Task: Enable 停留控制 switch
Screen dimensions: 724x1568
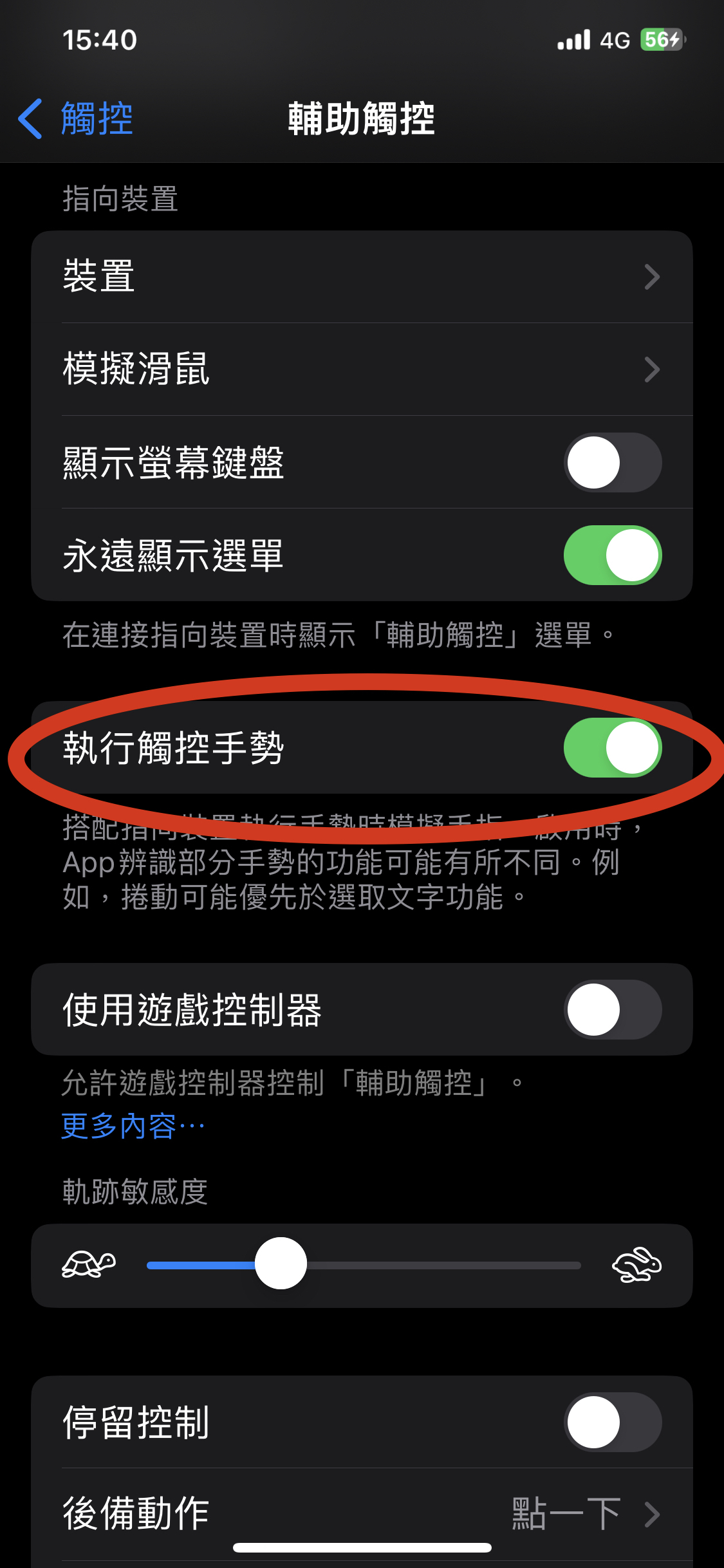Action: coord(612,1422)
